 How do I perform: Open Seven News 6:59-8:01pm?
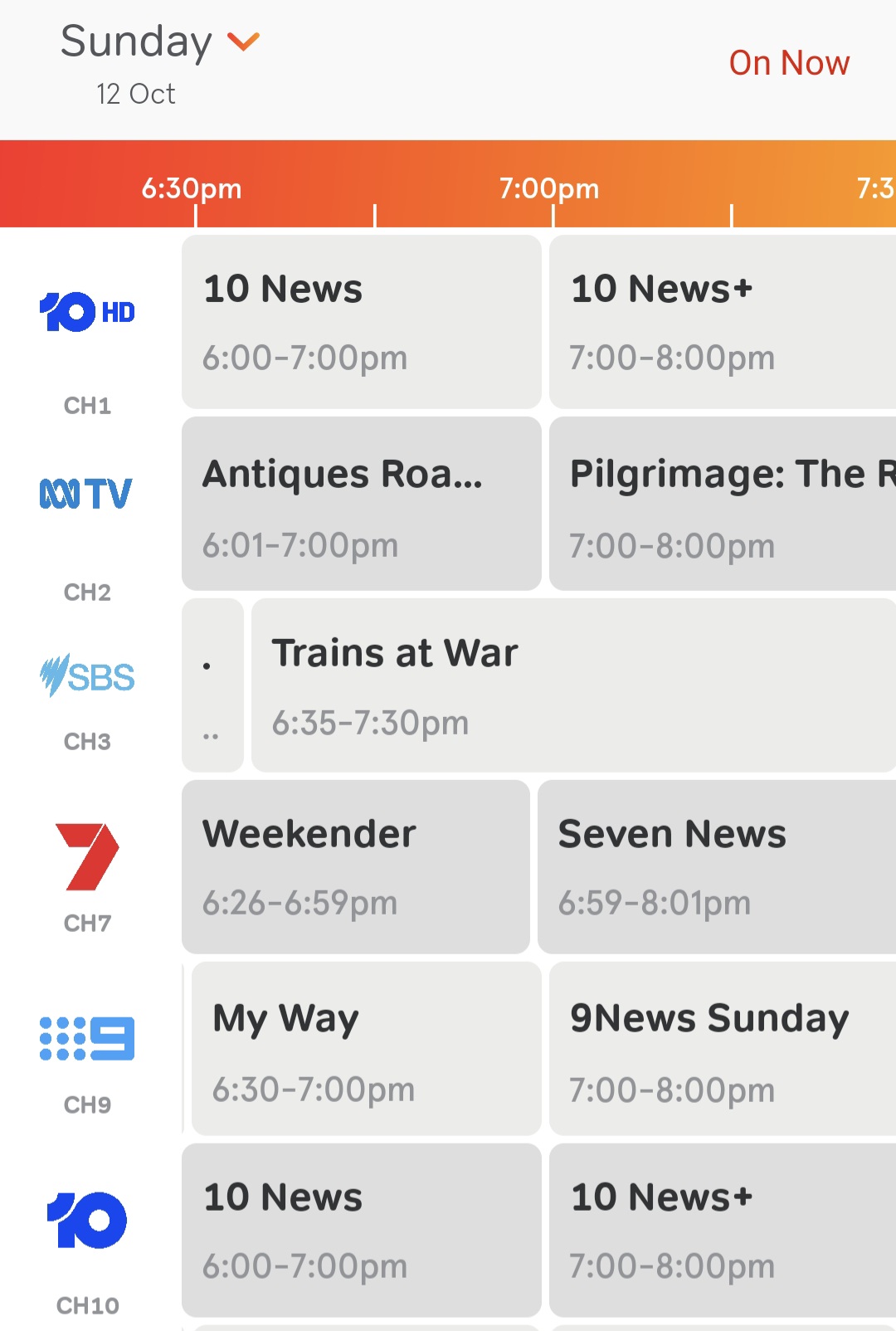coord(716,867)
